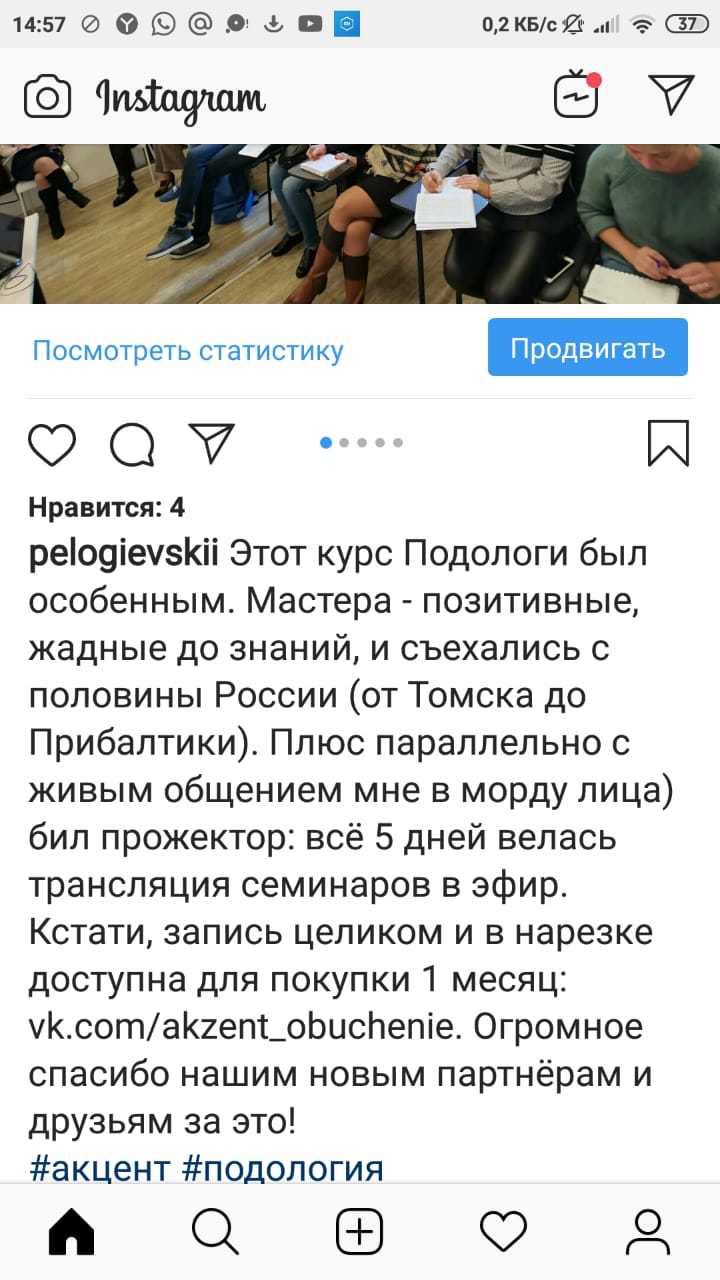
Task: Like the pelogievskii post
Action: pos(52,444)
